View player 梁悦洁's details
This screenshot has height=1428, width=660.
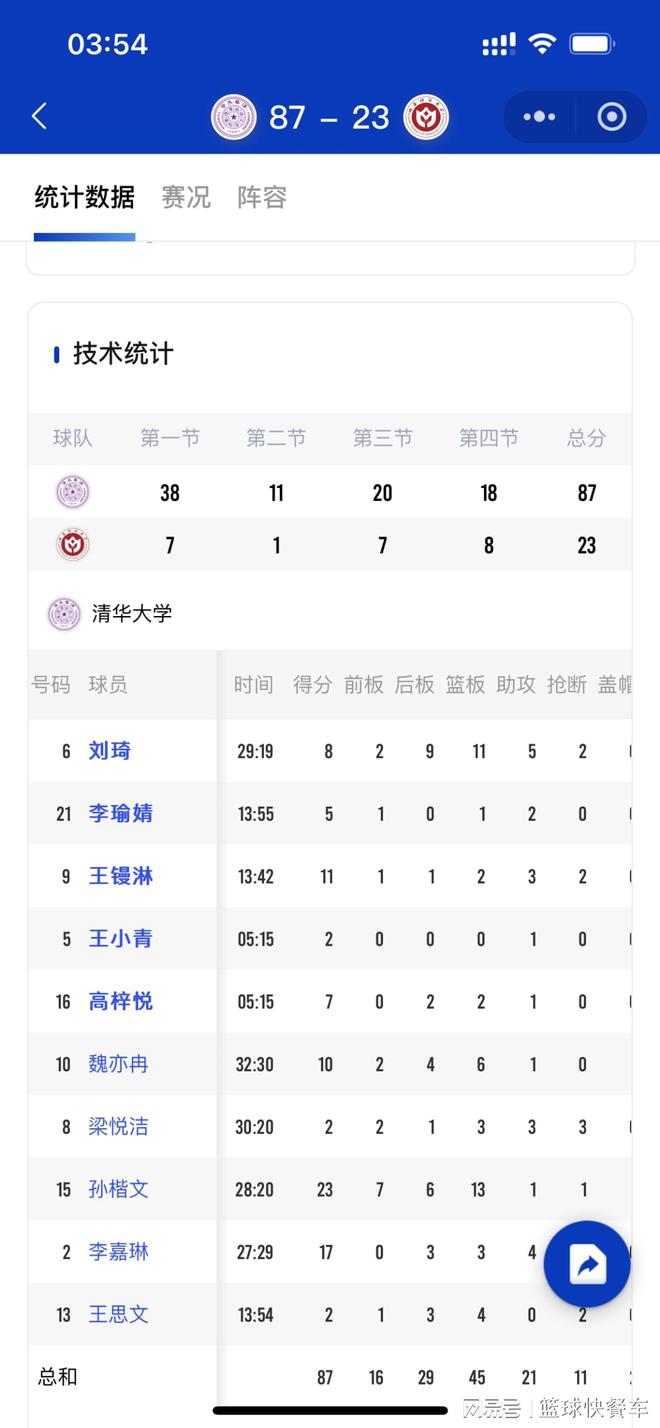(x=119, y=1127)
